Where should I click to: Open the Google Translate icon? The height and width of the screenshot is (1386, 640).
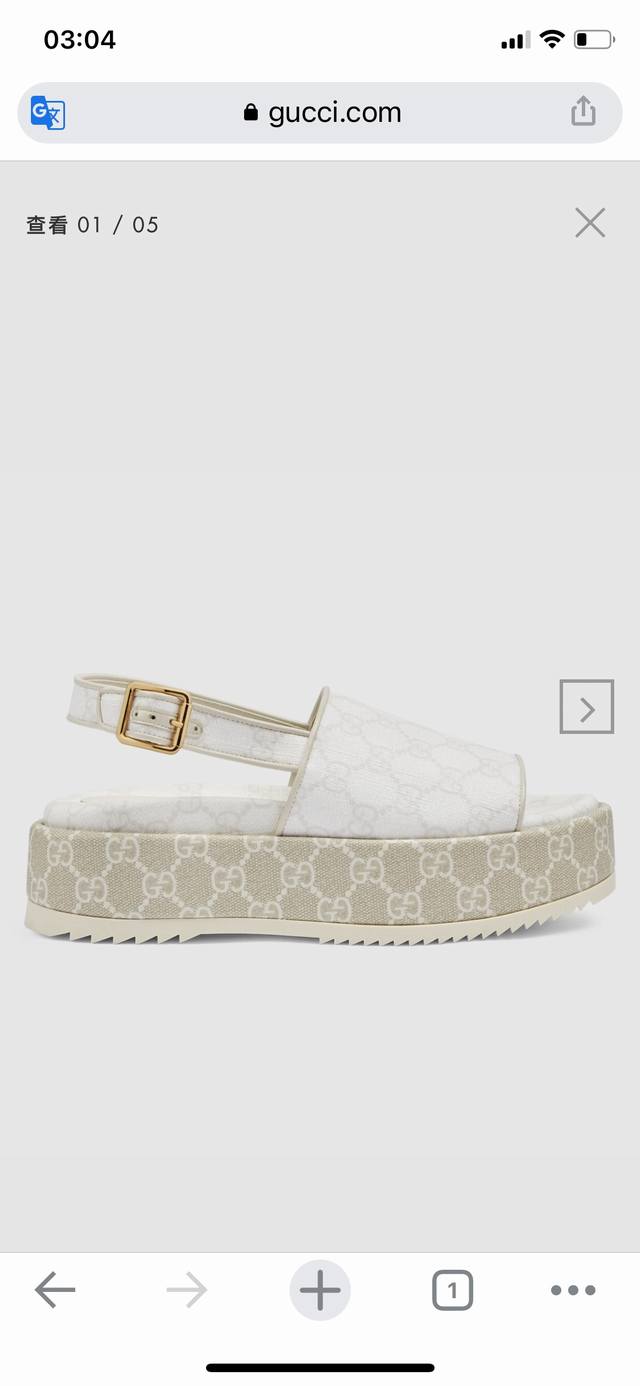tap(48, 112)
